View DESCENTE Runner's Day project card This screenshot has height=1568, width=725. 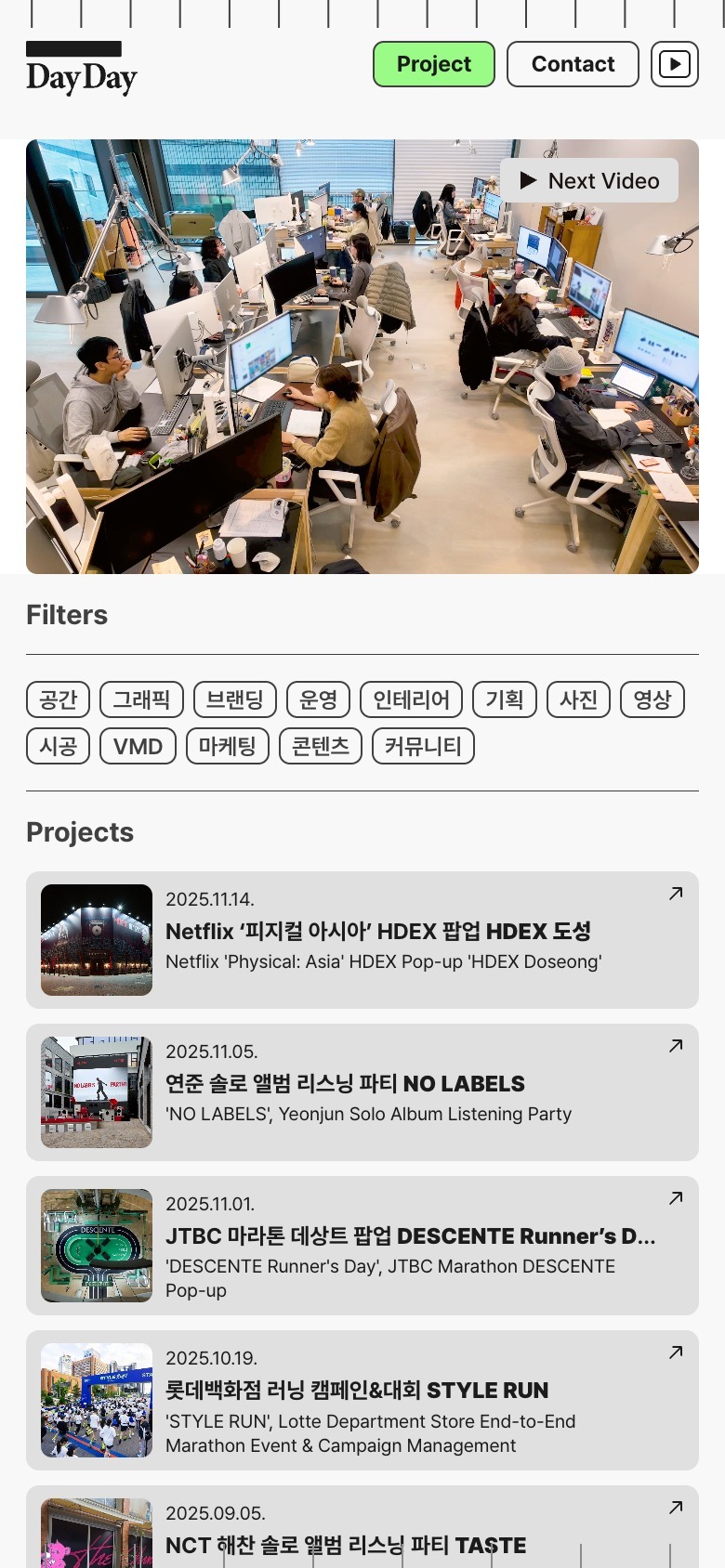[x=362, y=1246]
